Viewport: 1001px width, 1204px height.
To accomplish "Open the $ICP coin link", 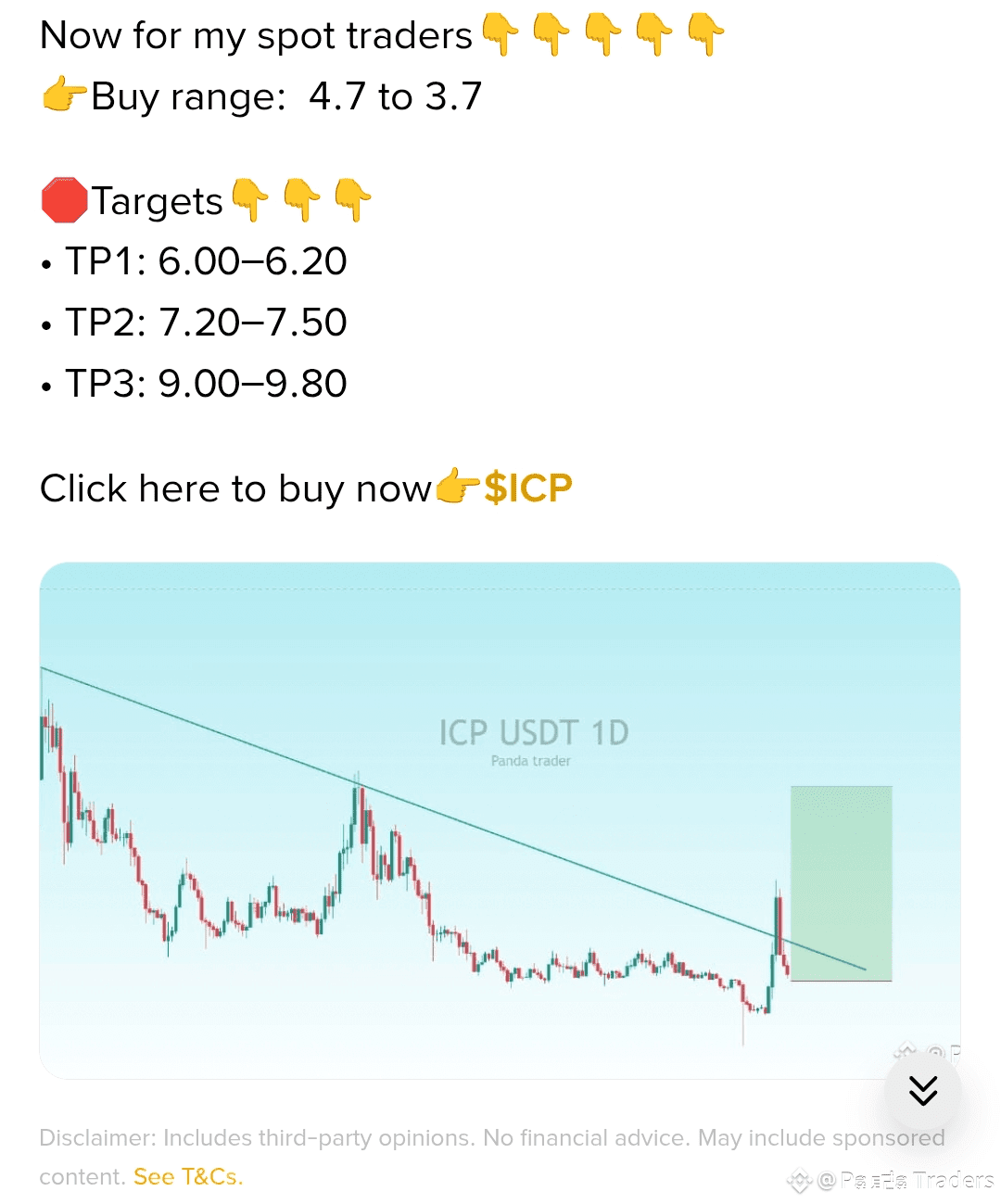I will click(x=527, y=488).
